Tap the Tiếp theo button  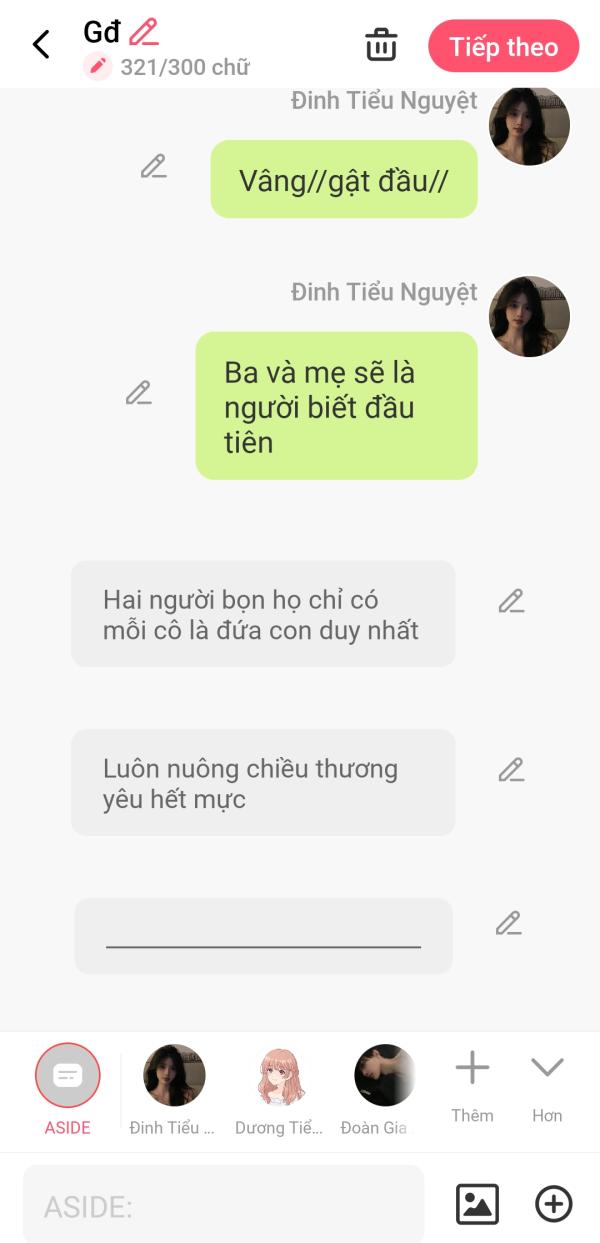pos(503,47)
